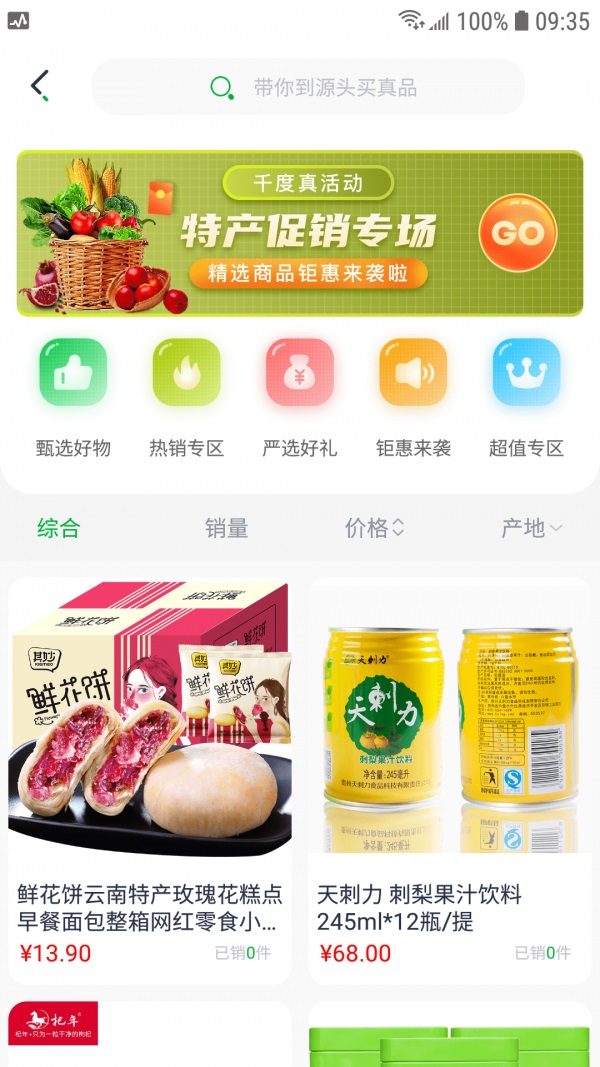Tap the search box 带你到源头买真品
This screenshot has width=600, height=1067.
pos(308,87)
